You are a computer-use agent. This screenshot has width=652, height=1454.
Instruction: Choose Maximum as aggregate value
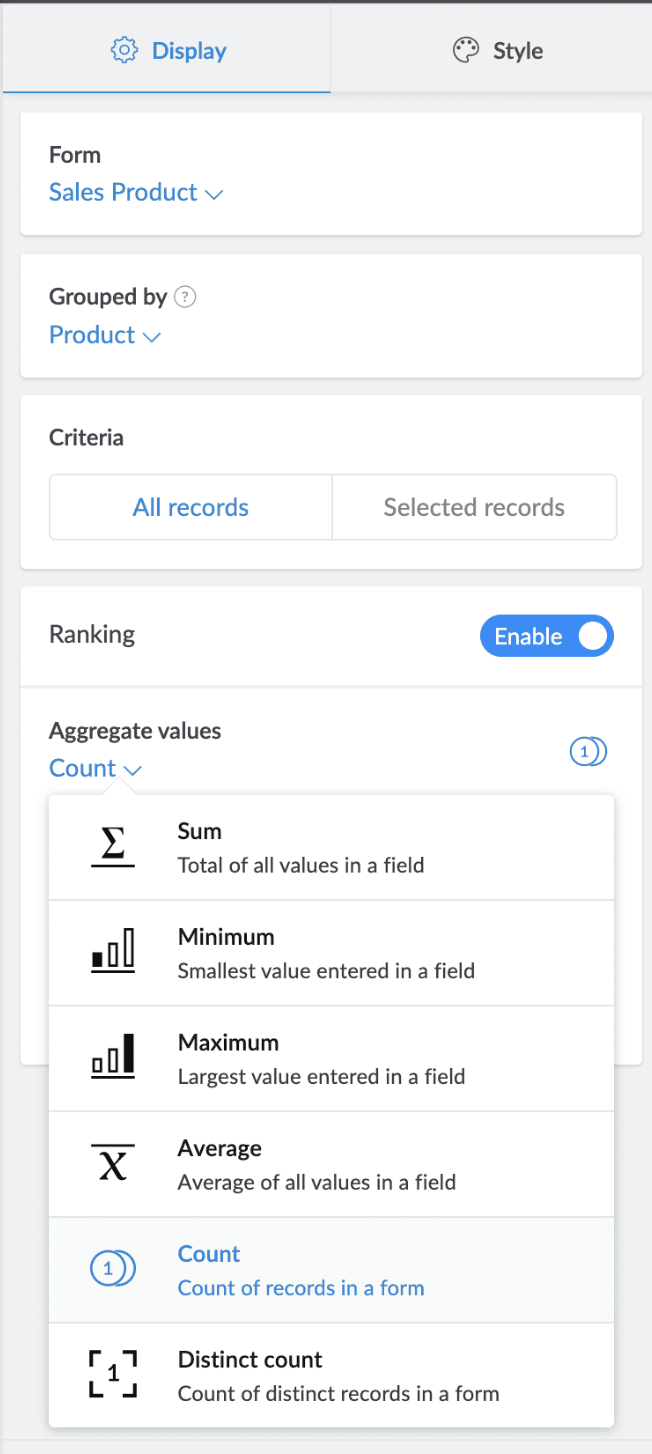(330, 1059)
